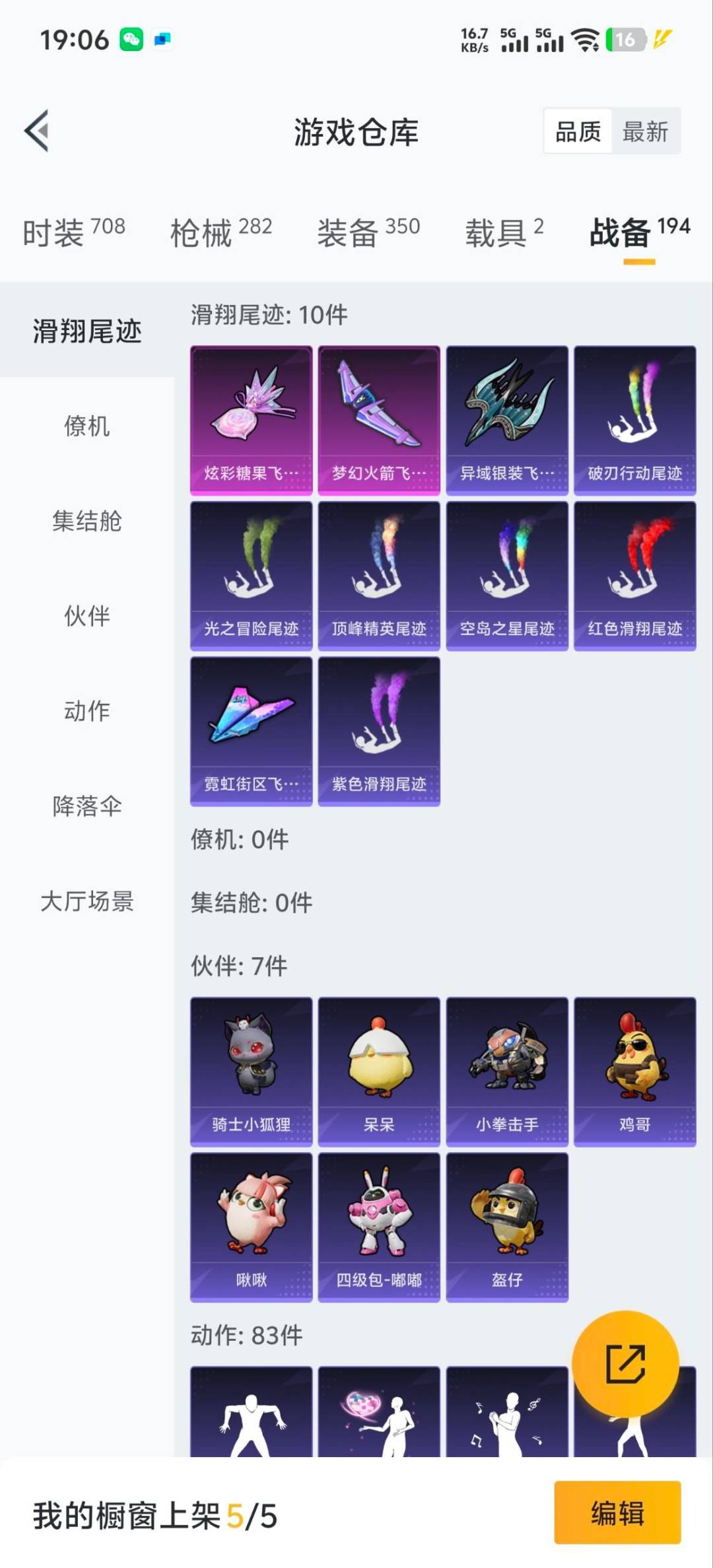The width and height of the screenshot is (713, 1568).
Task: Select the 炫彩糖果飞机 glider thumbnail
Action: click(252, 417)
